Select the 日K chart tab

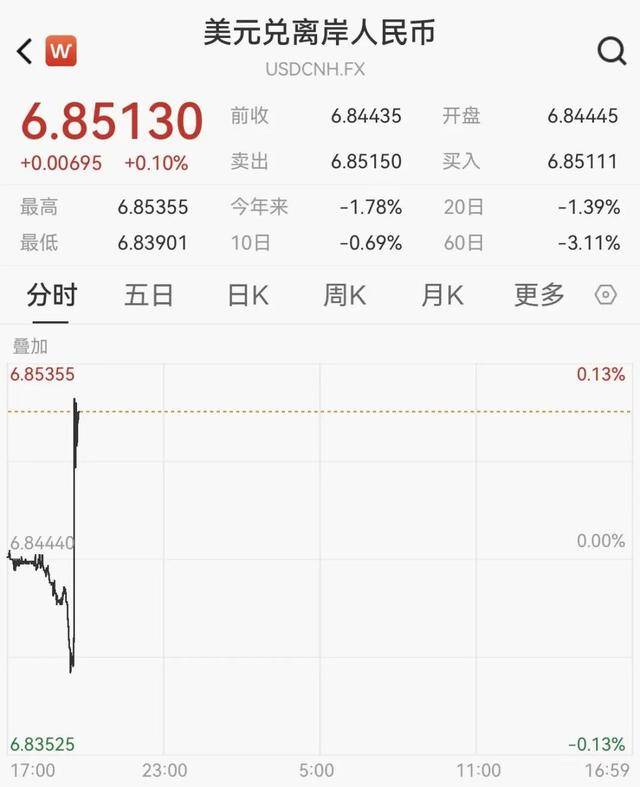[x=247, y=295]
